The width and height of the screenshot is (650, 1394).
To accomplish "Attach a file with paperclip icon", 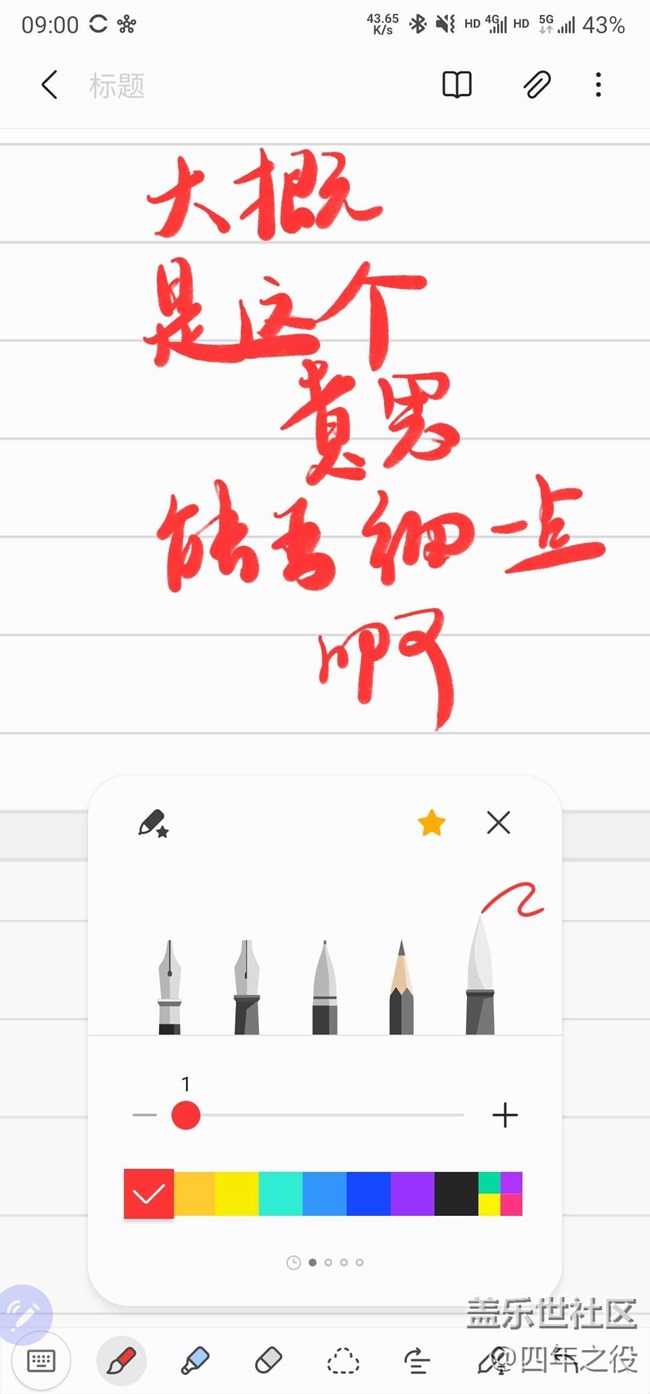I will 537,85.
